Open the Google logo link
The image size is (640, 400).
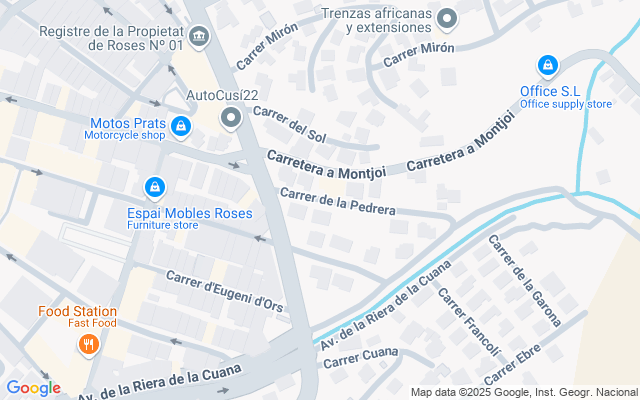pos(33,388)
